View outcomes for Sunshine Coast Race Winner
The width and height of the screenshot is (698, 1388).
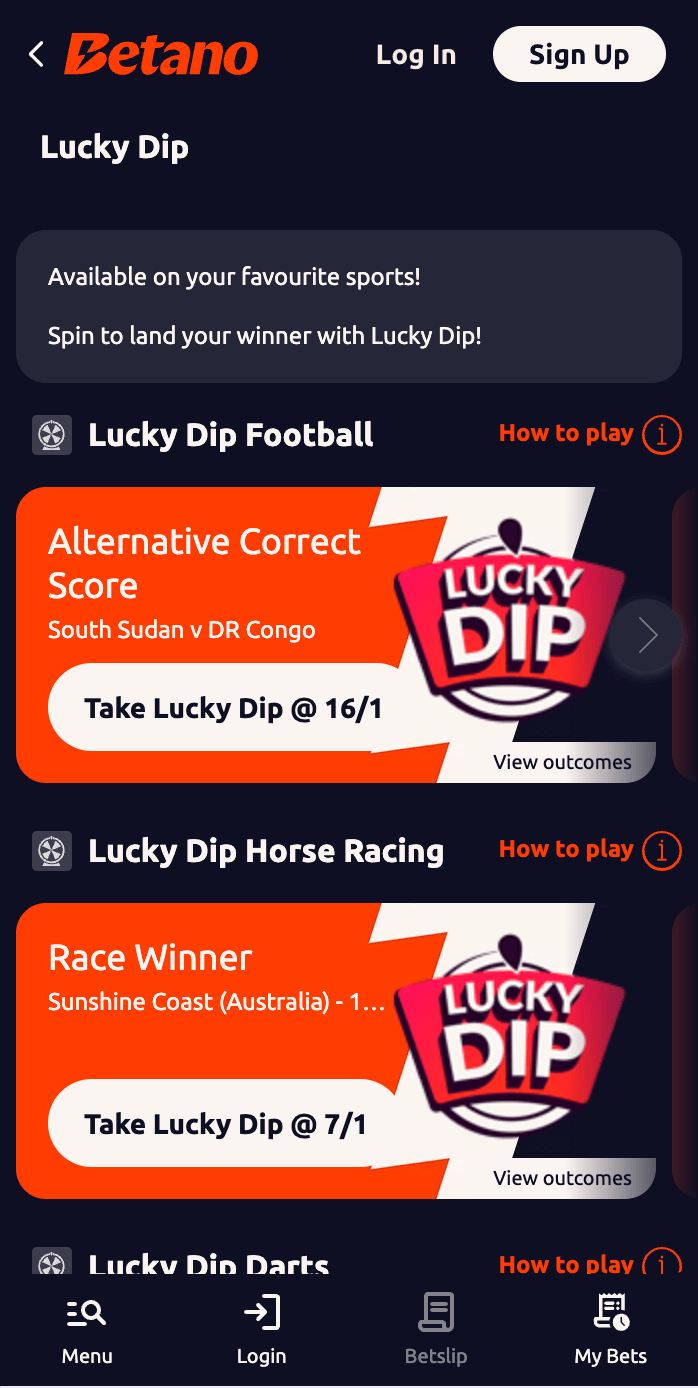[562, 1178]
